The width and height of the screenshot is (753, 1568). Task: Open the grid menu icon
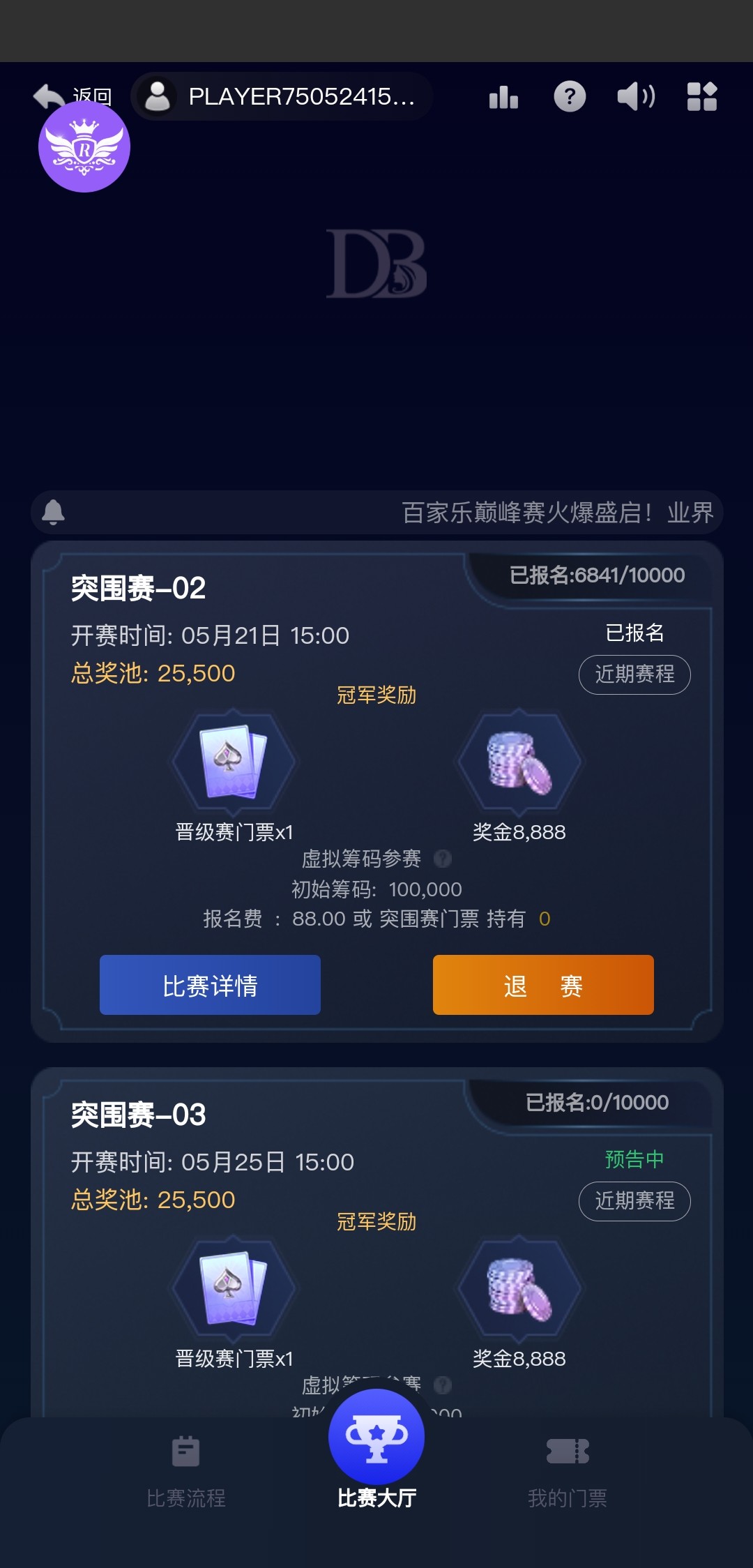tap(701, 96)
